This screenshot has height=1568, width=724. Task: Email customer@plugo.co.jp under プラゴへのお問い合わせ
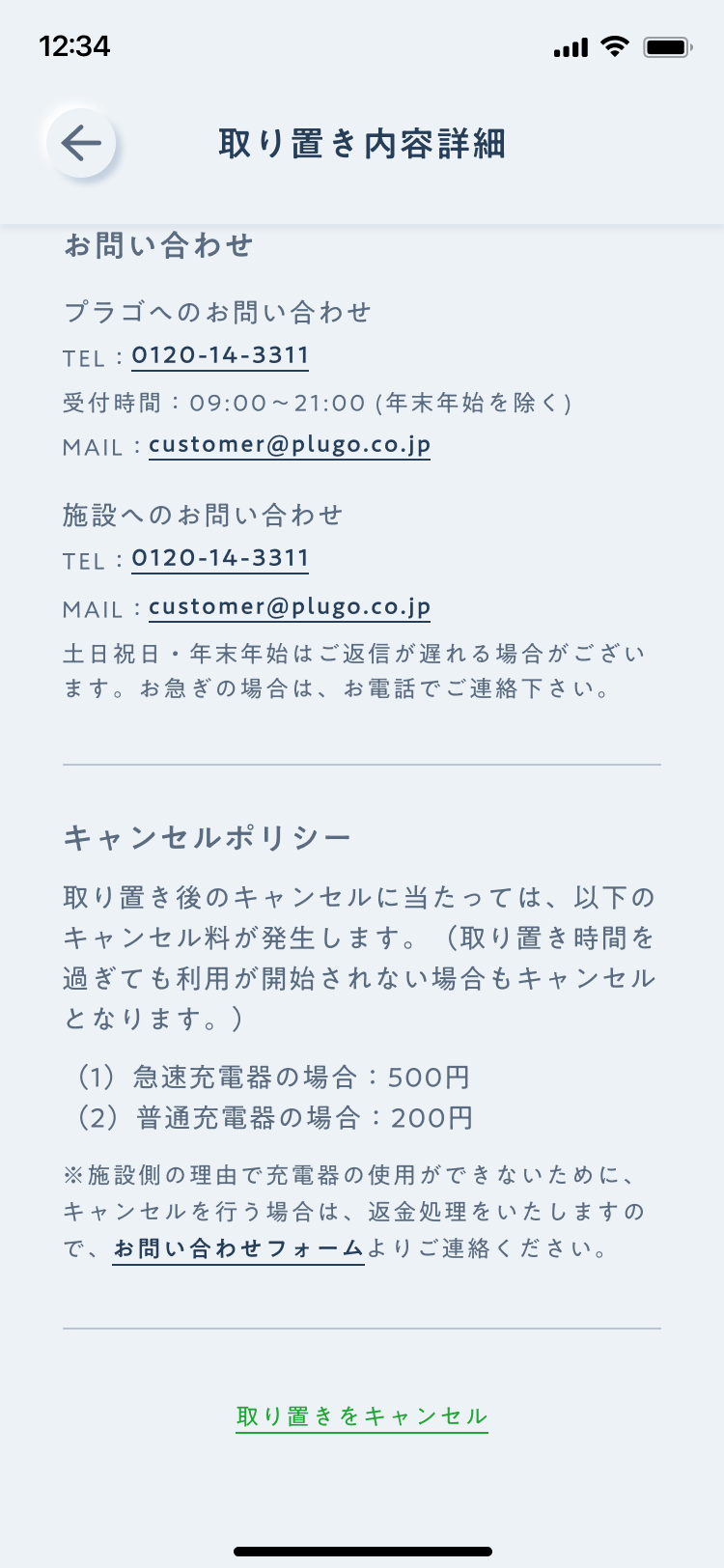pyautogui.click(x=290, y=445)
